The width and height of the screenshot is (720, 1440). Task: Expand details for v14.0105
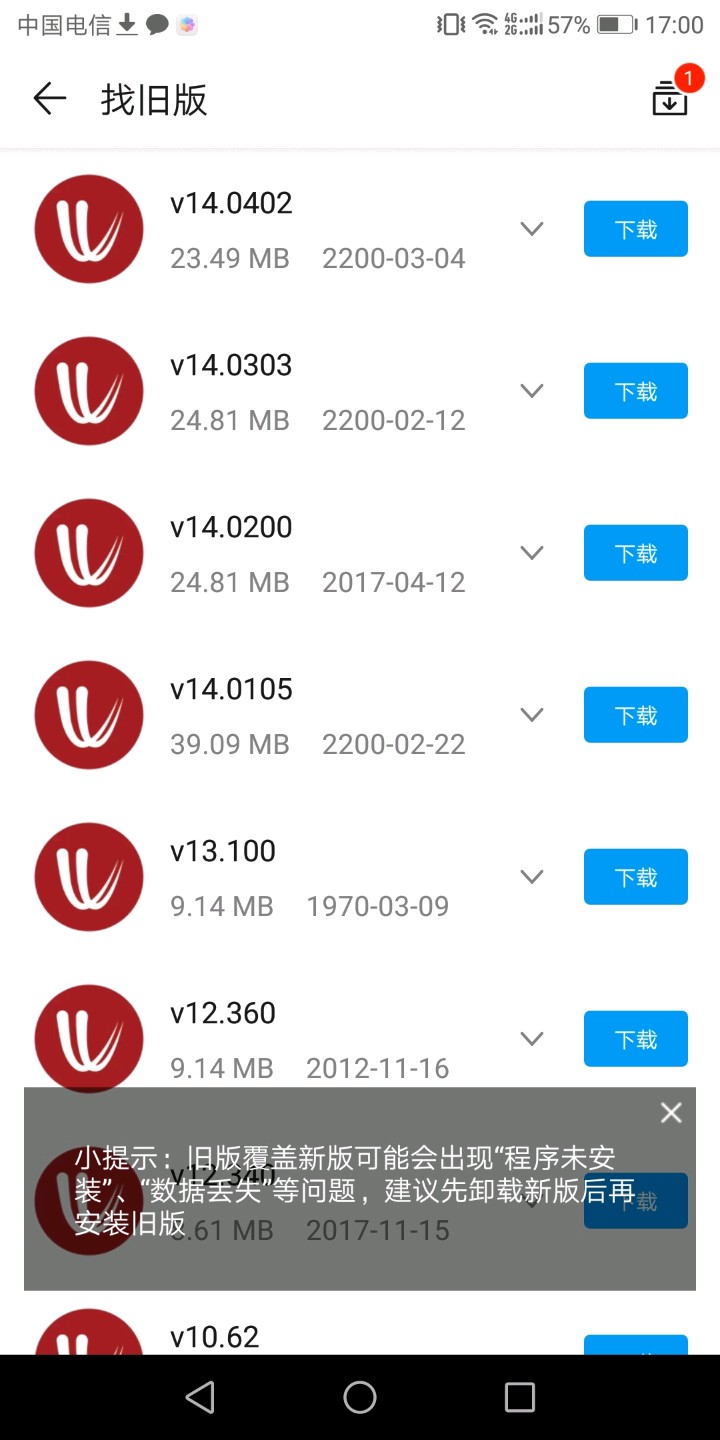pyautogui.click(x=532, y=715)
